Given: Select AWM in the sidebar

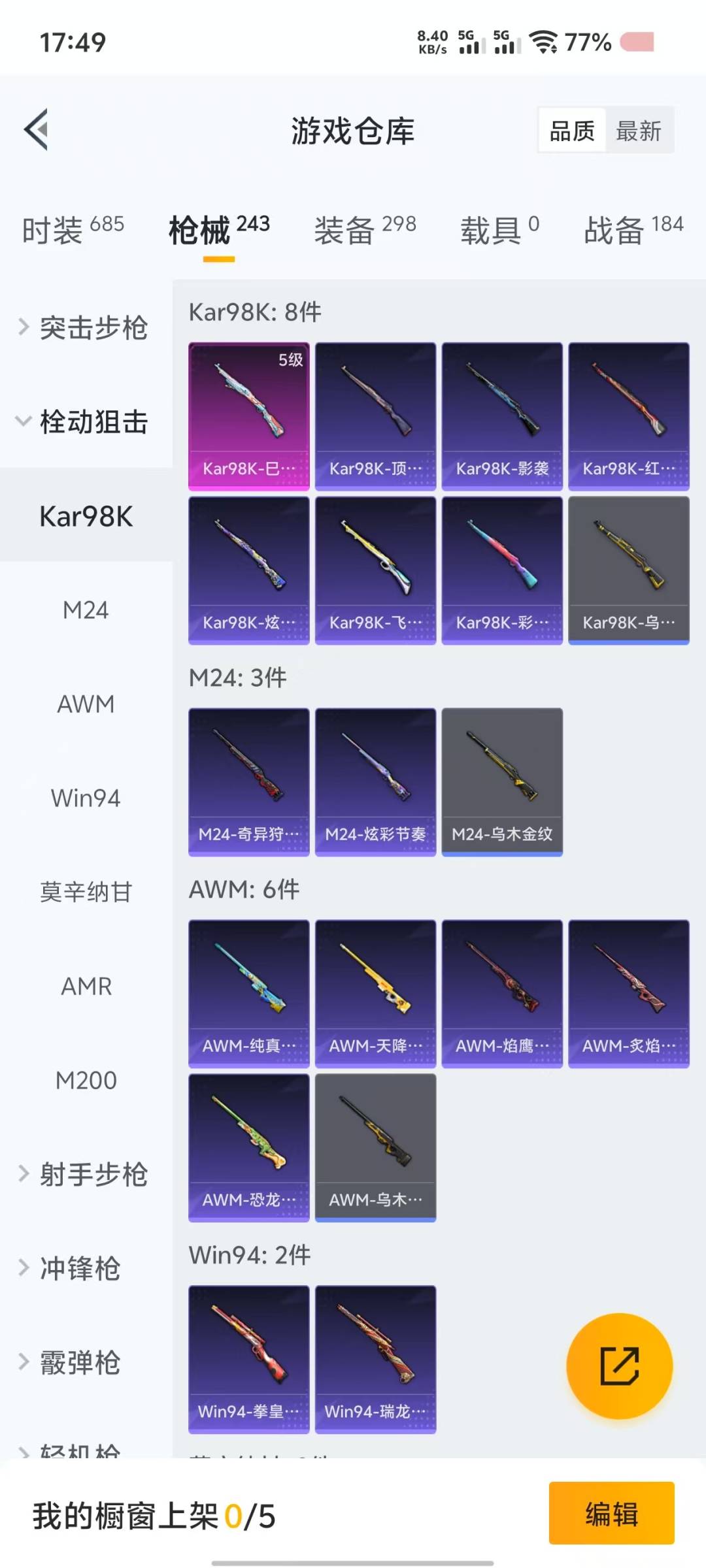Looking at the screenshot, I should [x=86, y=704].
